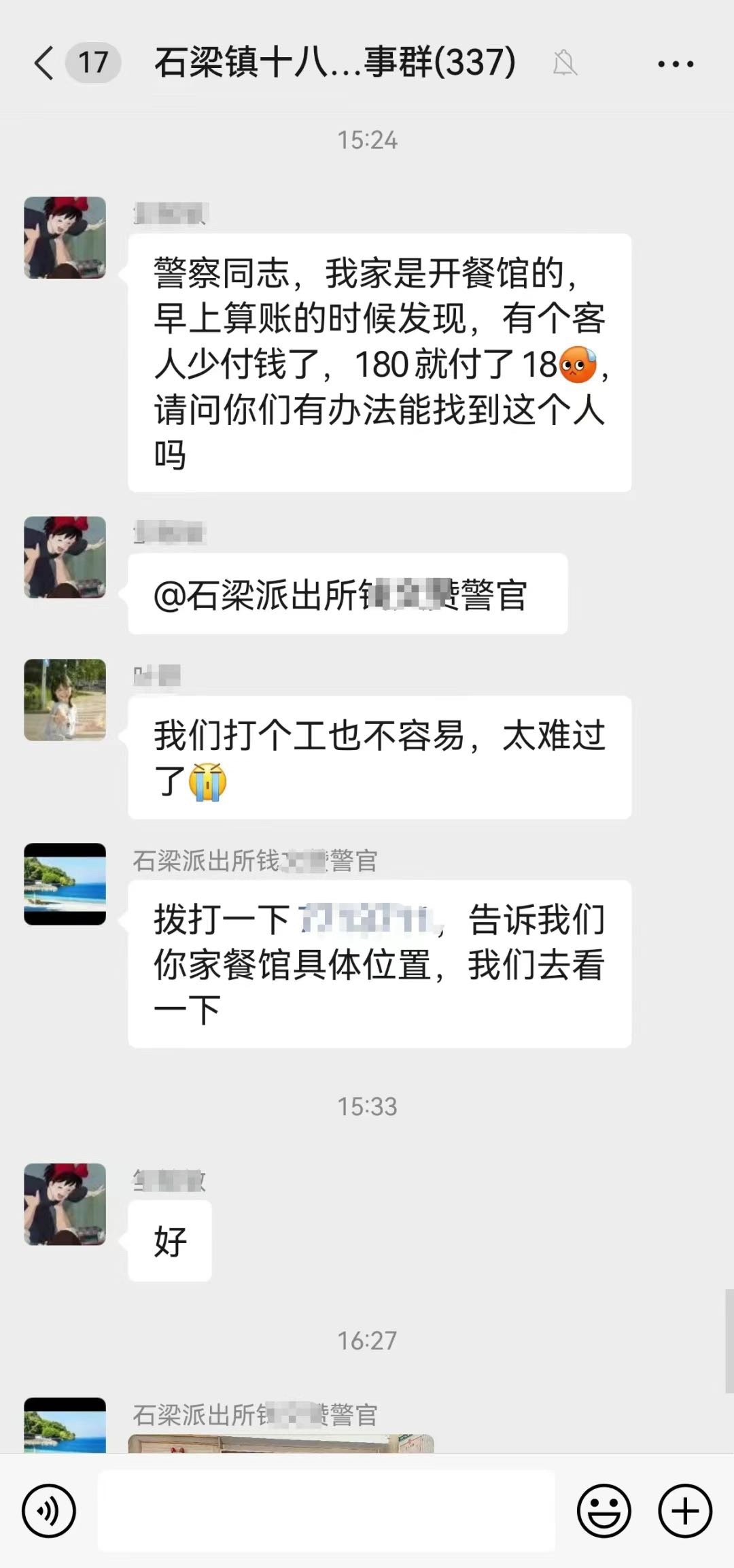Open the emoji sticker panel
This screenshot has height=1568, width=734.
pyautogui.click(x=604, y=1511)
